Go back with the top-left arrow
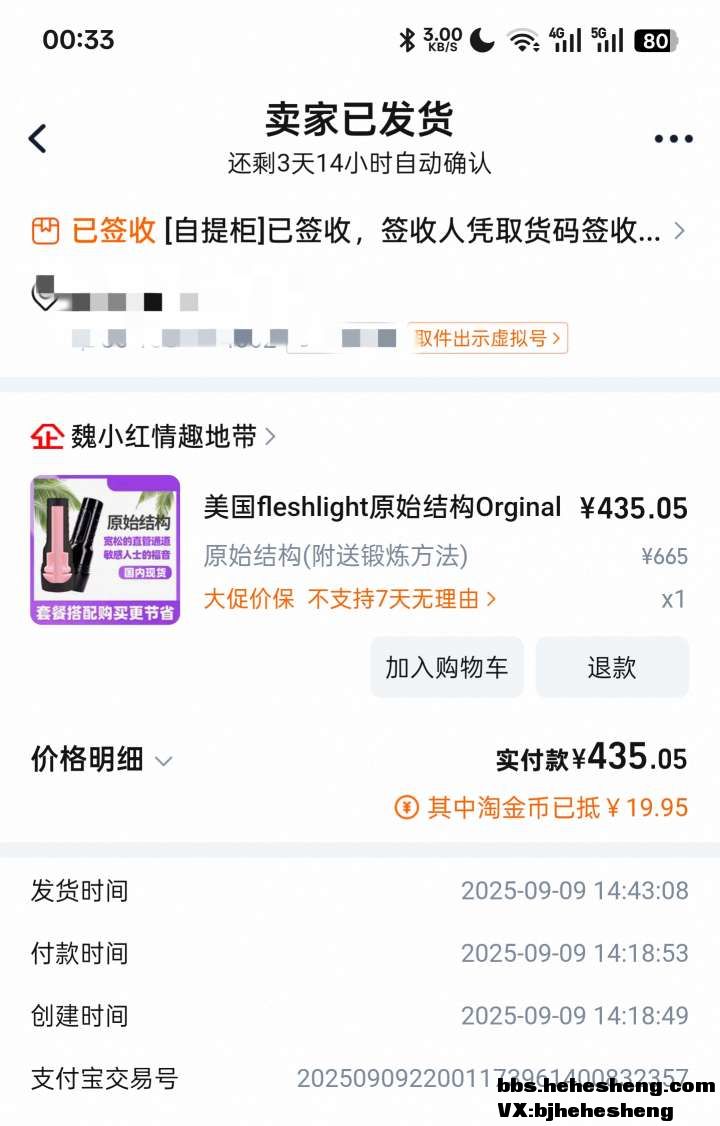This screenshot has width=720, height=1126. point(38,138)
